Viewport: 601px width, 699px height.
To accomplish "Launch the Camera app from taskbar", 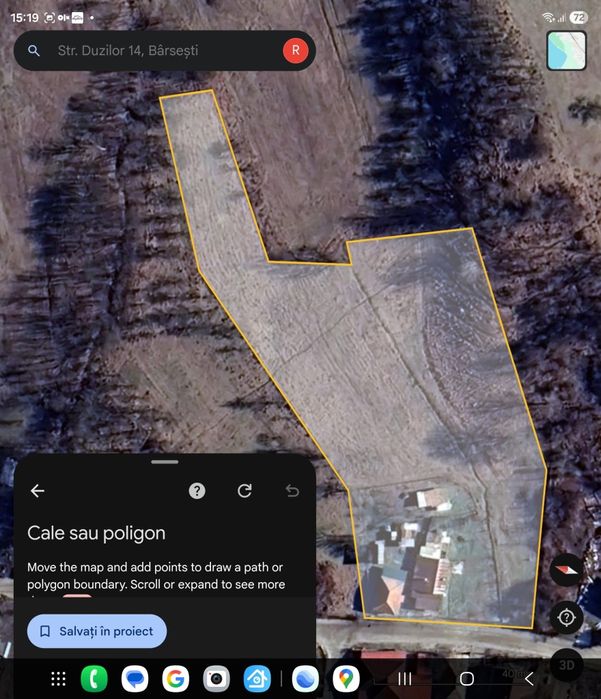I will tap(217, 679).
